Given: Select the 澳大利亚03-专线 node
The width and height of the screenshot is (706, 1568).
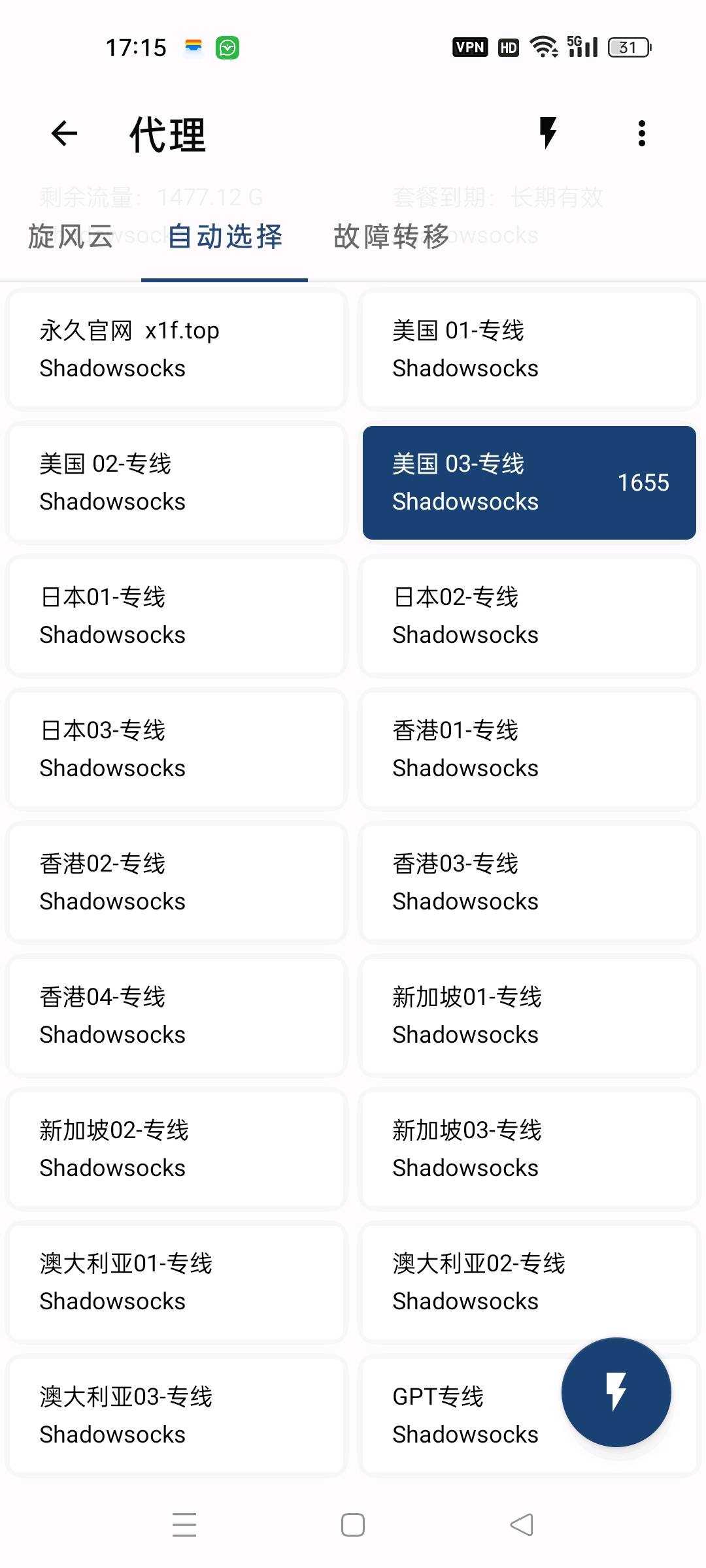Looking at the screenshot, I should tap(176, 1416).
